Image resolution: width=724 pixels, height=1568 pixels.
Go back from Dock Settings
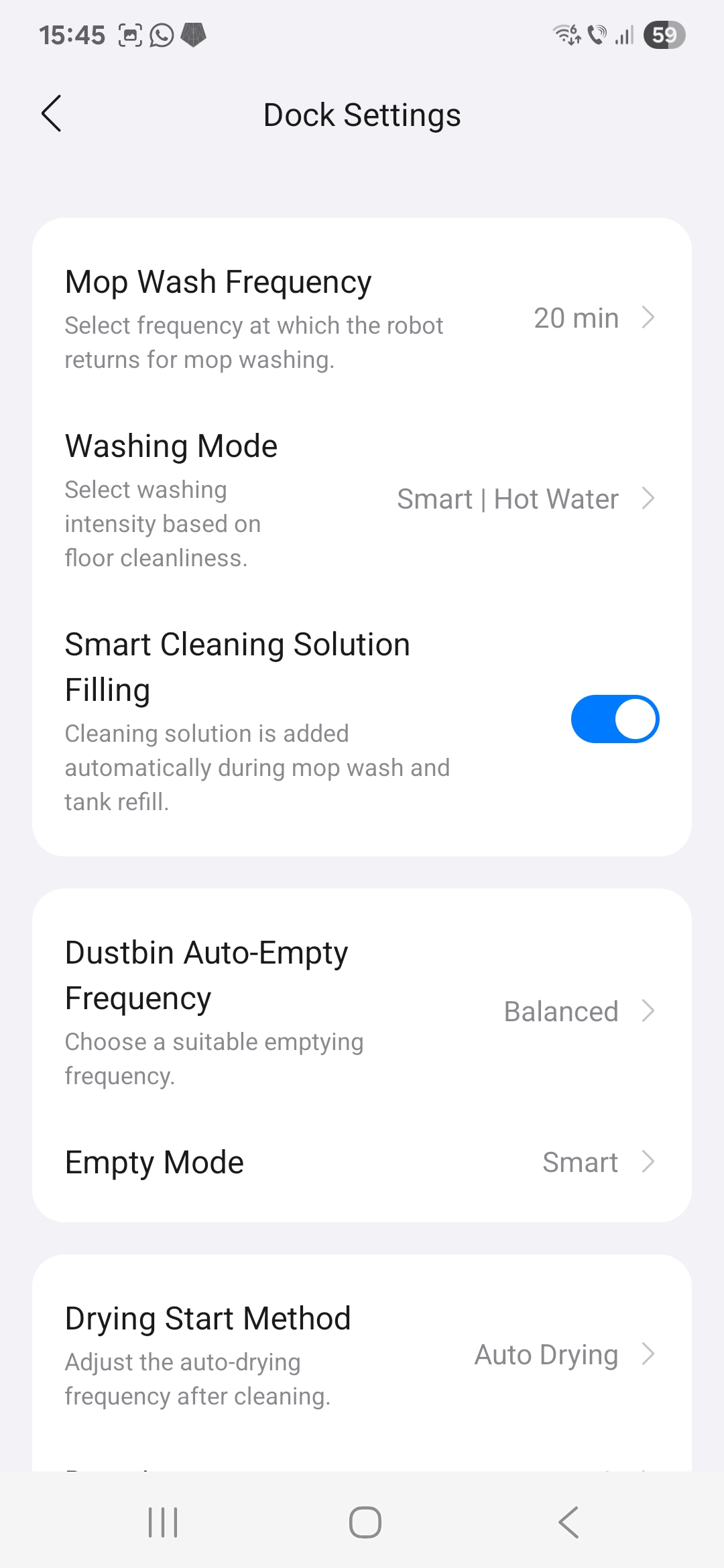tap(52, 114)
